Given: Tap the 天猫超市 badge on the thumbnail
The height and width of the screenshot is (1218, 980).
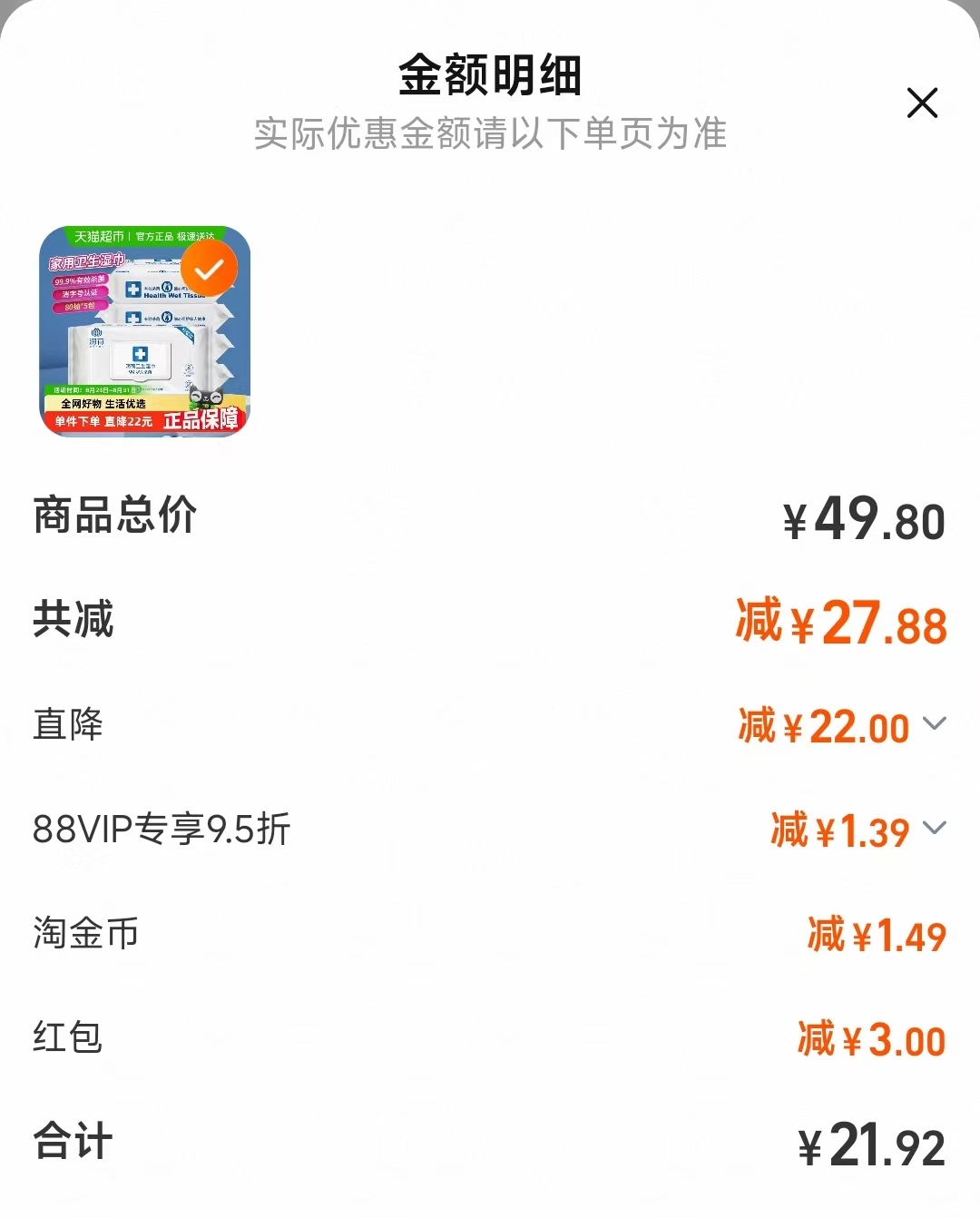Looking at the screenshot, I should tap(99, 236).
